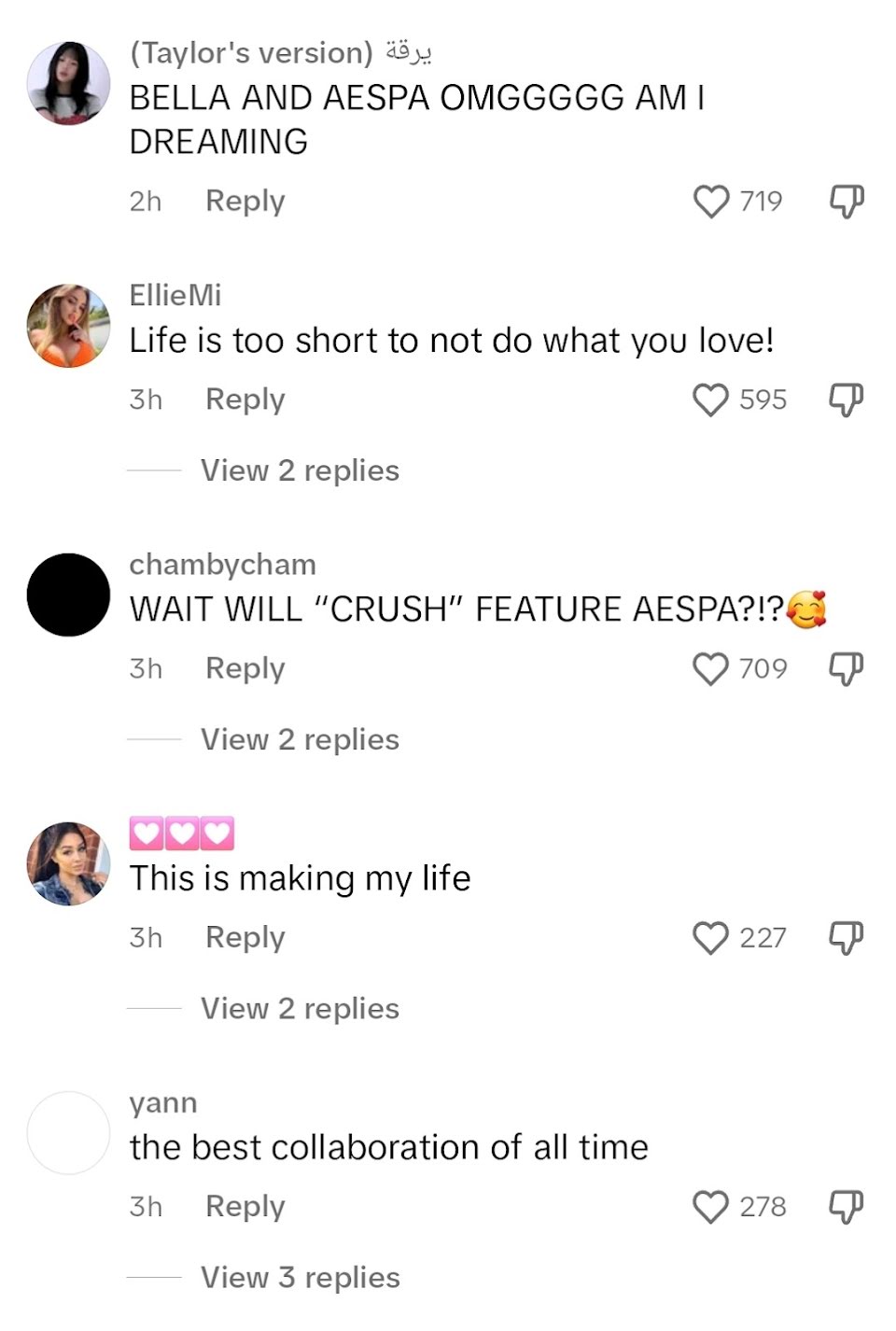Dislike yann's best collaboration comment
This screenshot has width=896, height=1331.
coord(847,1206)
